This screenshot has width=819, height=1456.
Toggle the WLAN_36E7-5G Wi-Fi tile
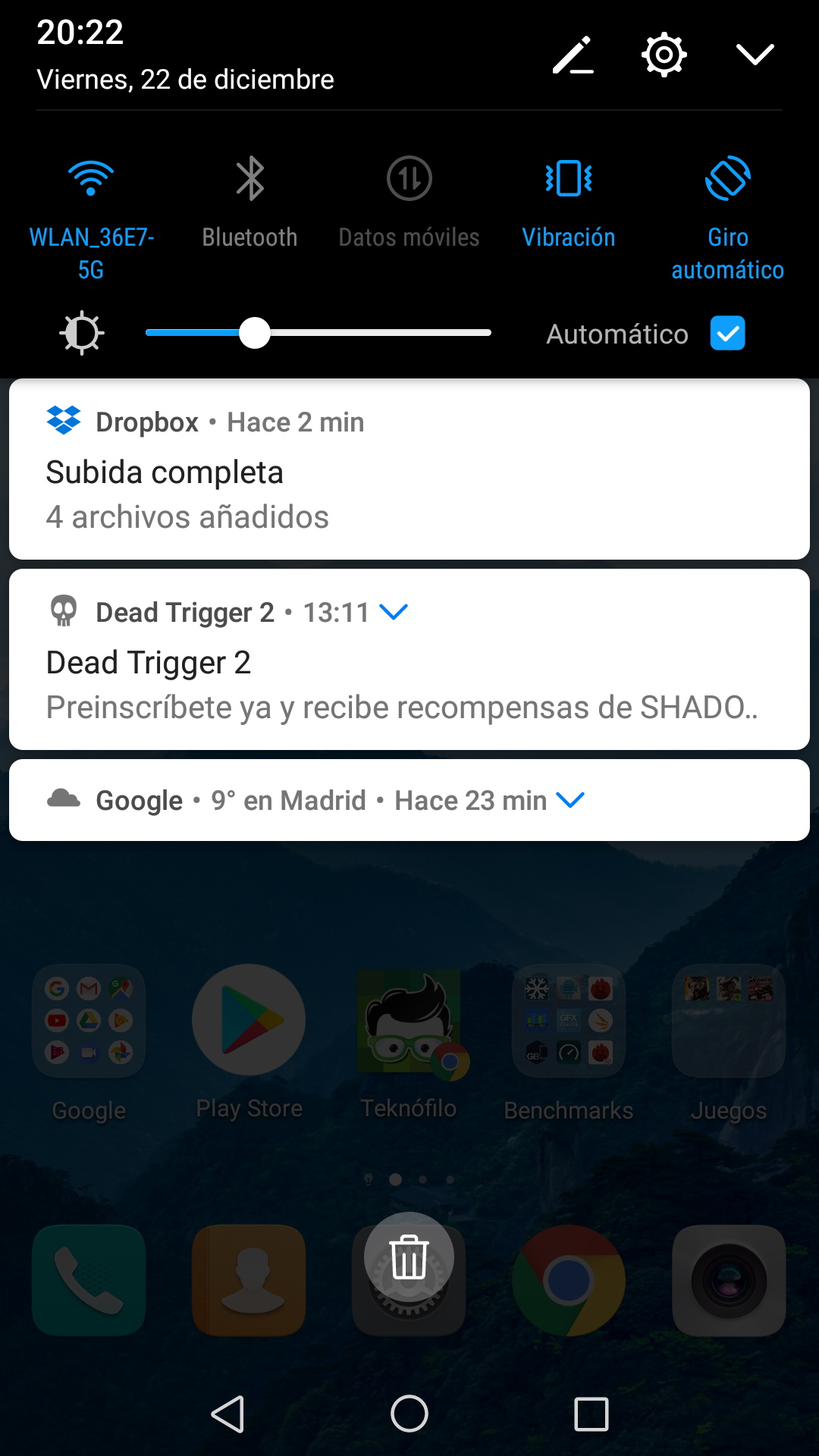point(91,179)
